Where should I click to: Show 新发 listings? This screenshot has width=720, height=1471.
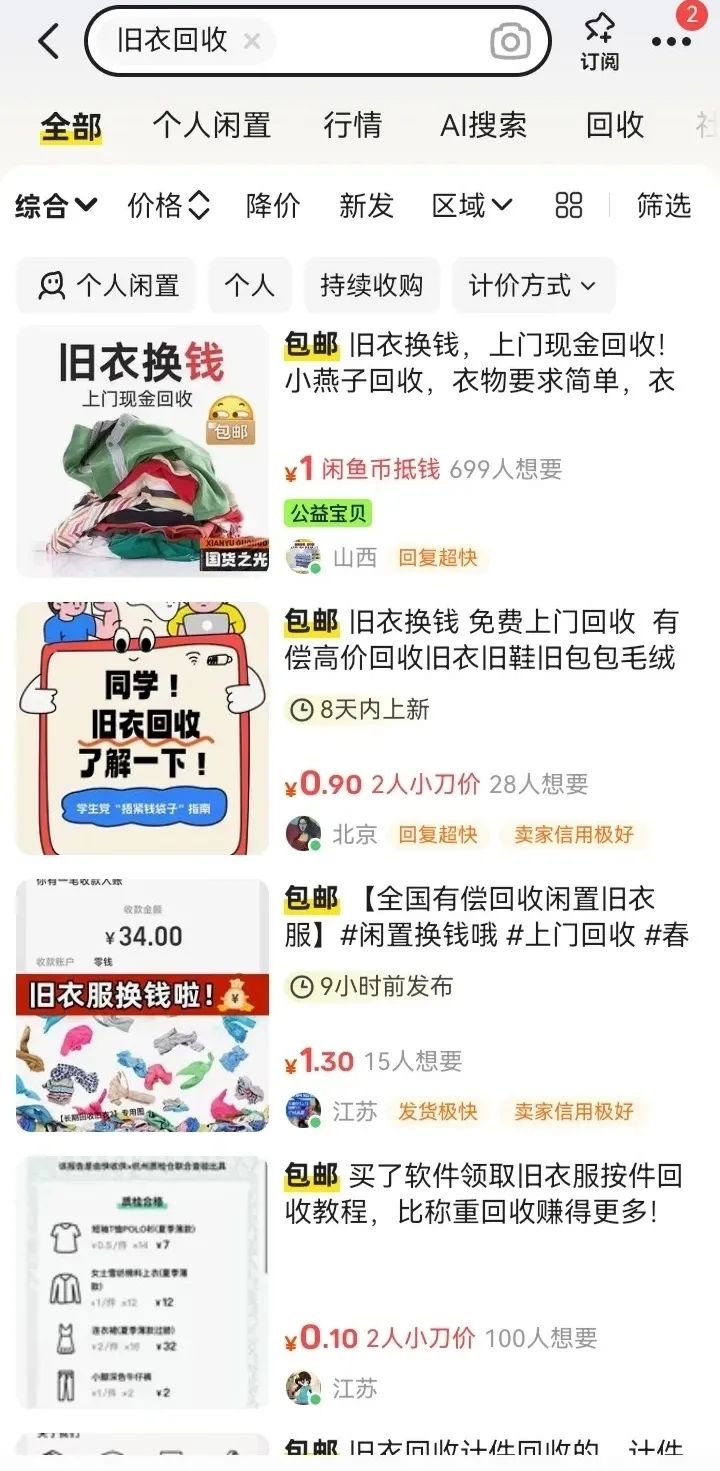tap(366, 206)
